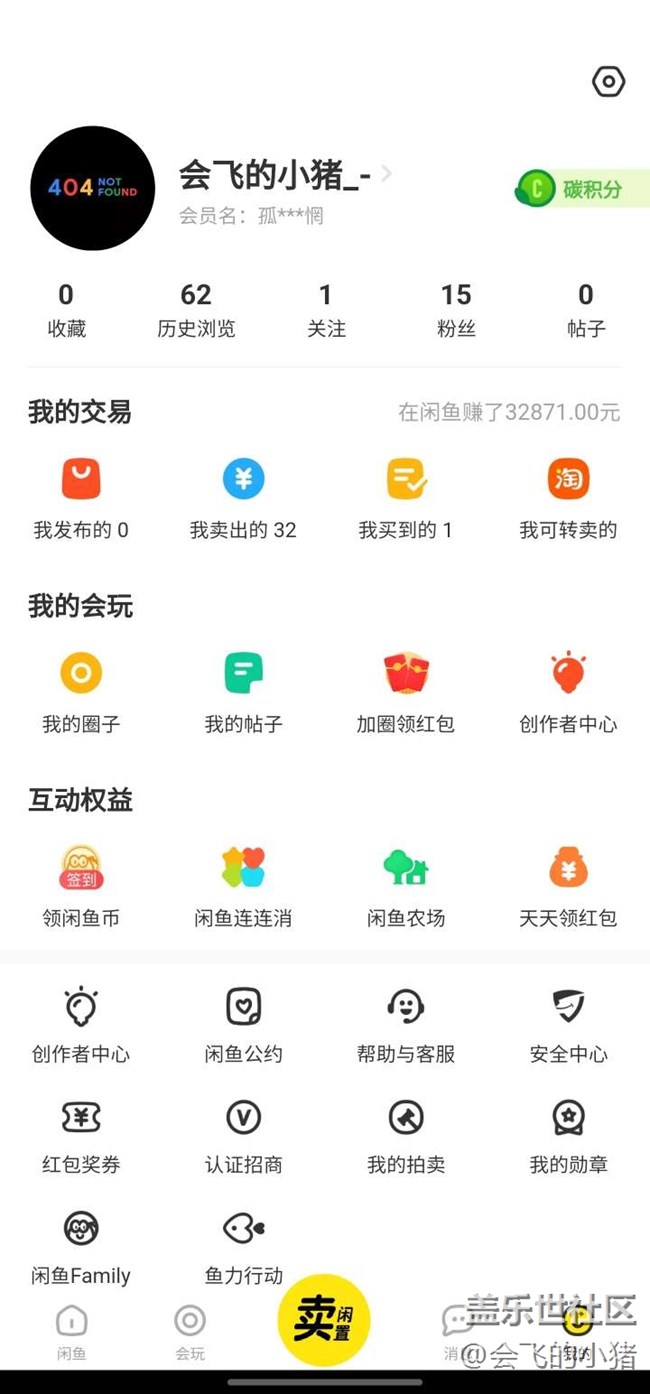Image resolution: width=650 pixels, height=1394 pixels.
Task: Open 我的圈子
Action: [x=81, y=693]
